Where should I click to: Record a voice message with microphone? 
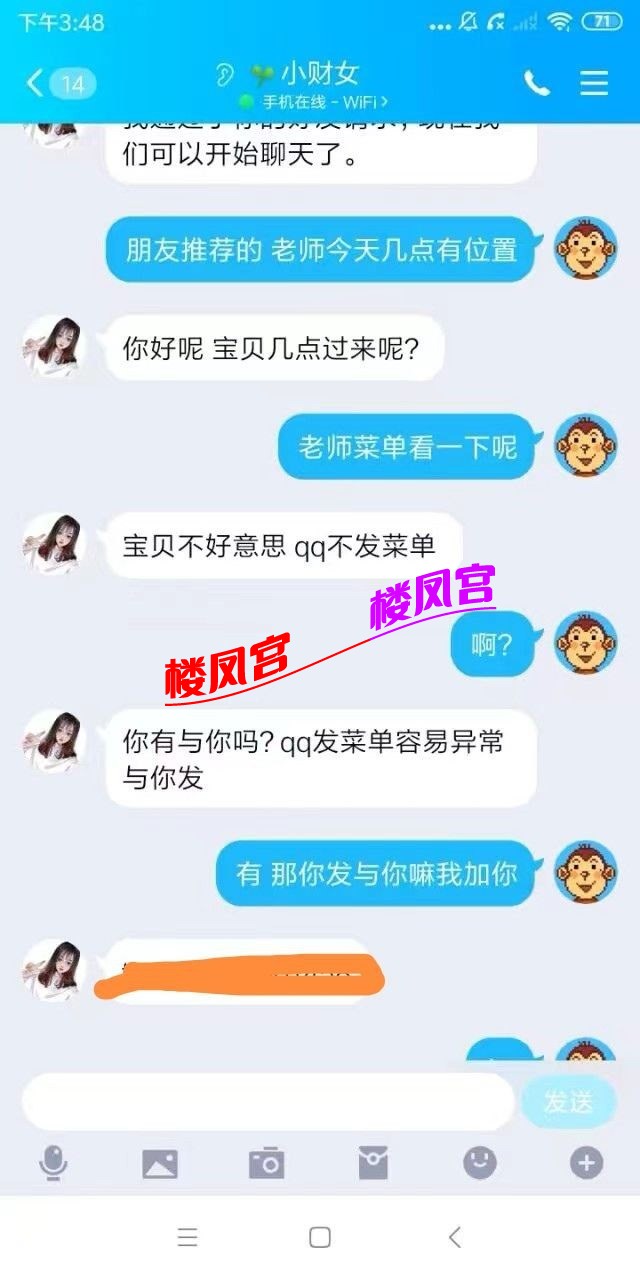click(x=53, y=1163)
